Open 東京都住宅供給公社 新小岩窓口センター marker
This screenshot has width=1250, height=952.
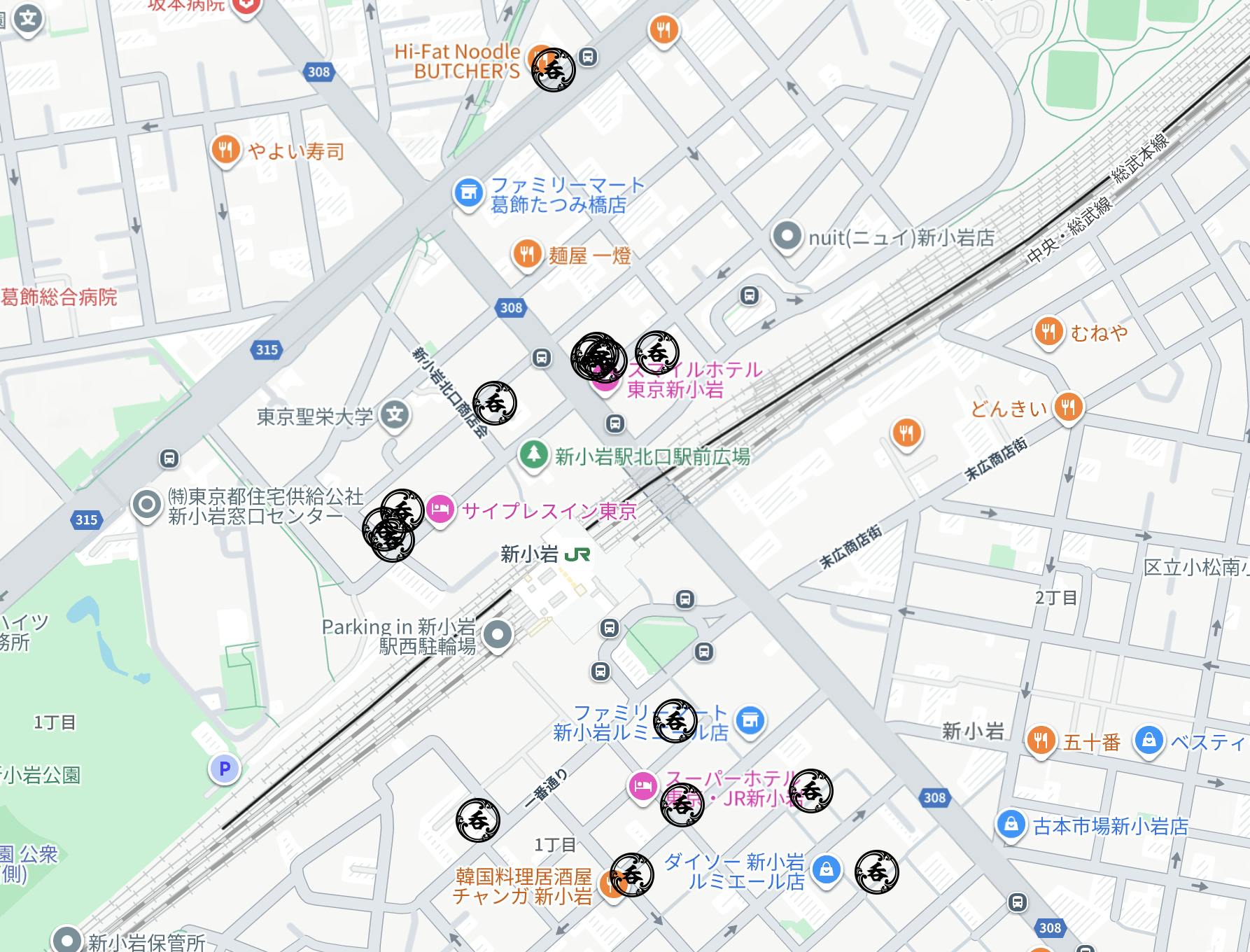coord(147,505)
